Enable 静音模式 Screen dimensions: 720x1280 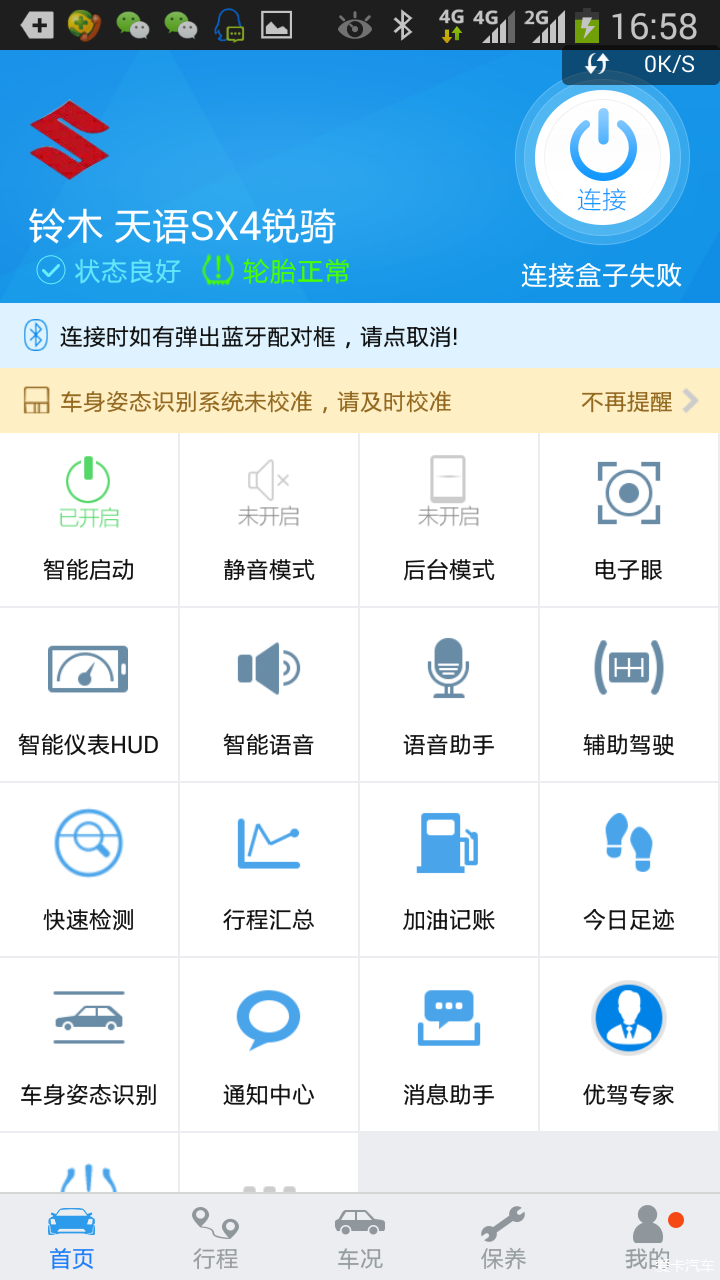(x=269, y=519)
